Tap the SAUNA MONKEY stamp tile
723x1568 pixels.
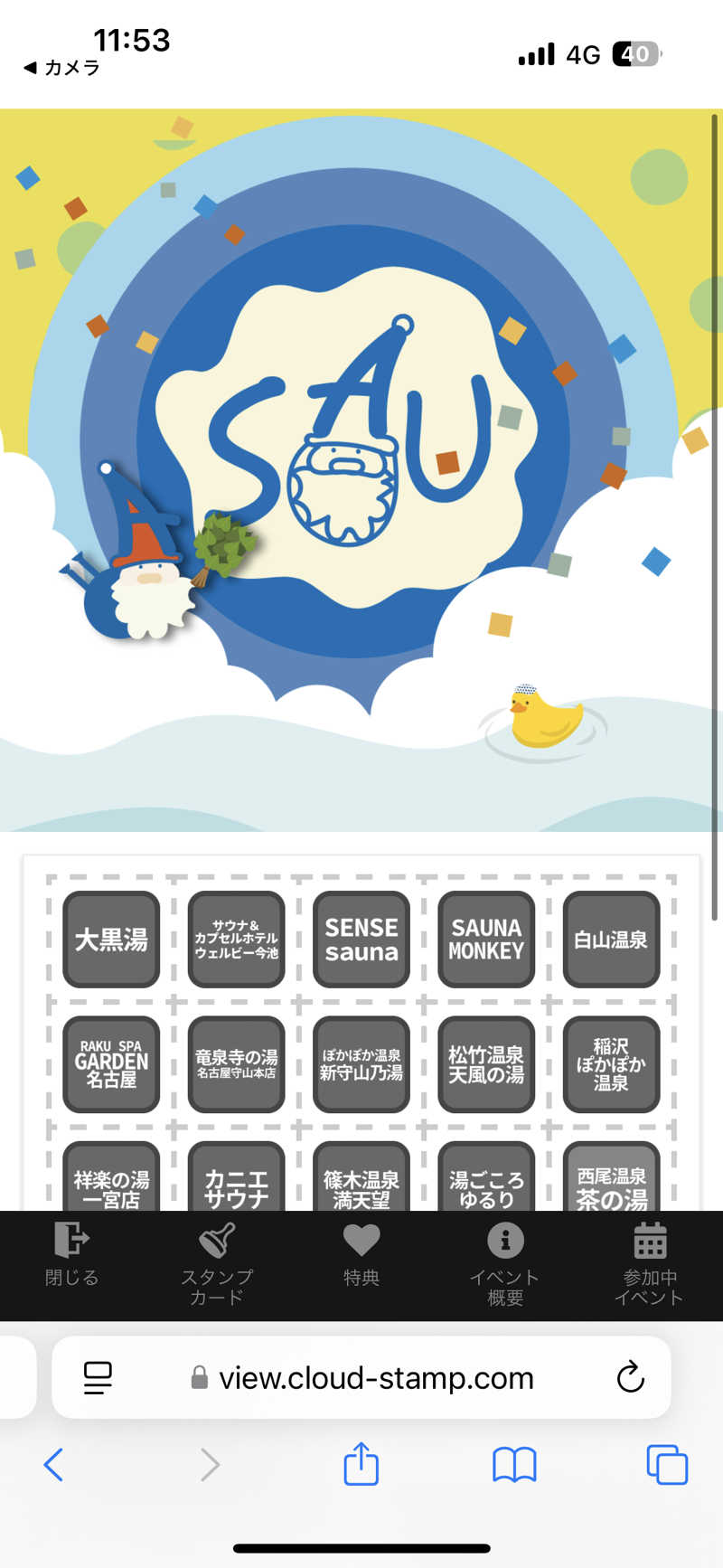click(x=486, y=940)
